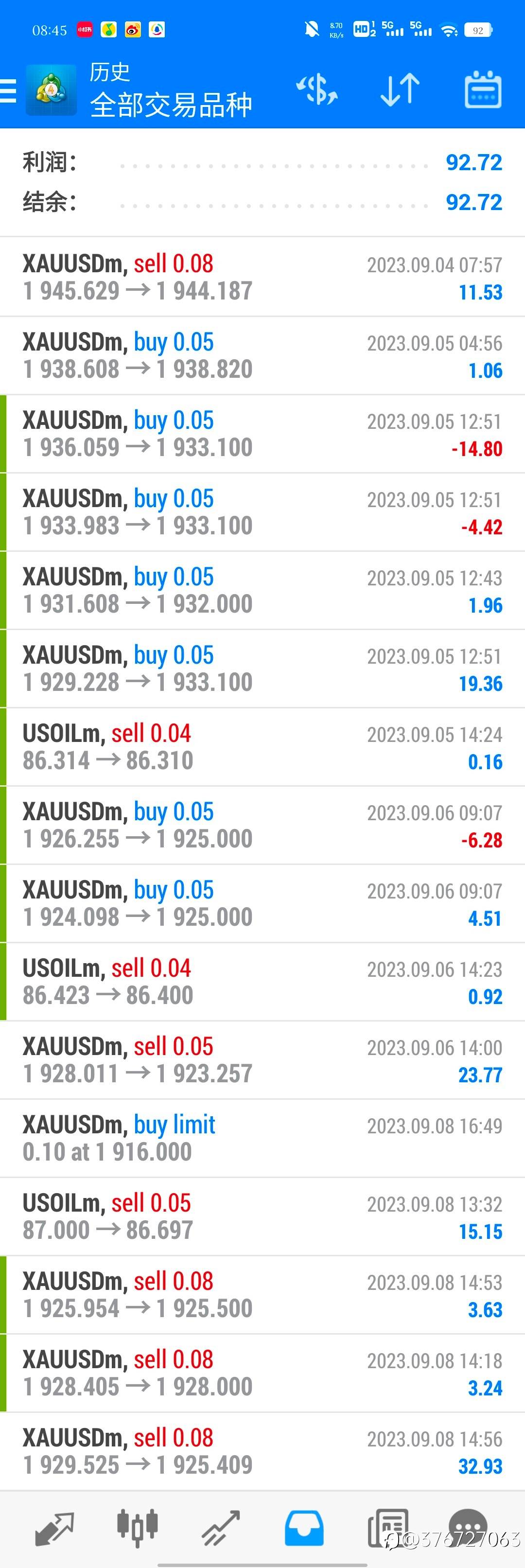Select the XAUUSDm buy trade showing -6.28
The height and width of the screenshot is (1568, 525).
coord(262,826)
